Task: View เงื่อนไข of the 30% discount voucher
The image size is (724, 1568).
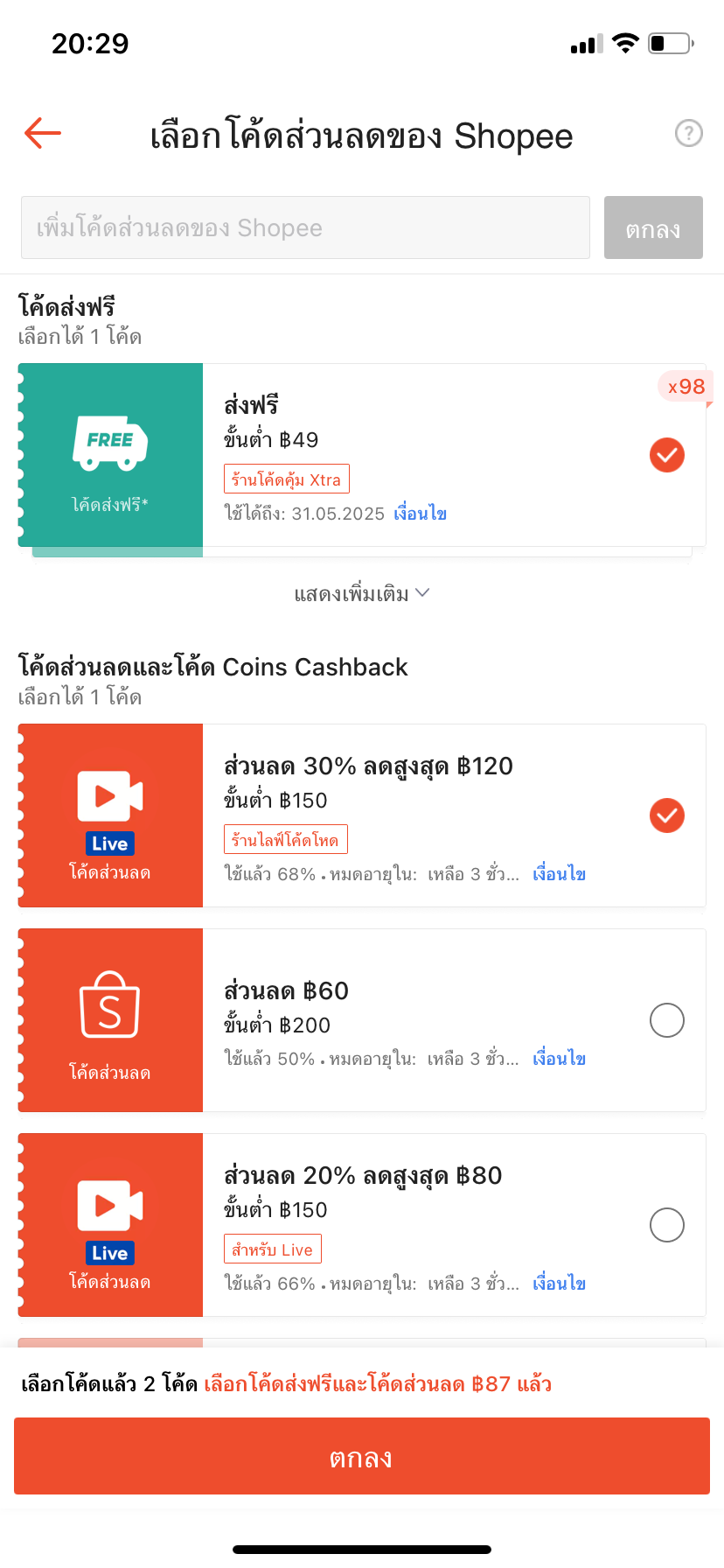Action: coord(559,874)
